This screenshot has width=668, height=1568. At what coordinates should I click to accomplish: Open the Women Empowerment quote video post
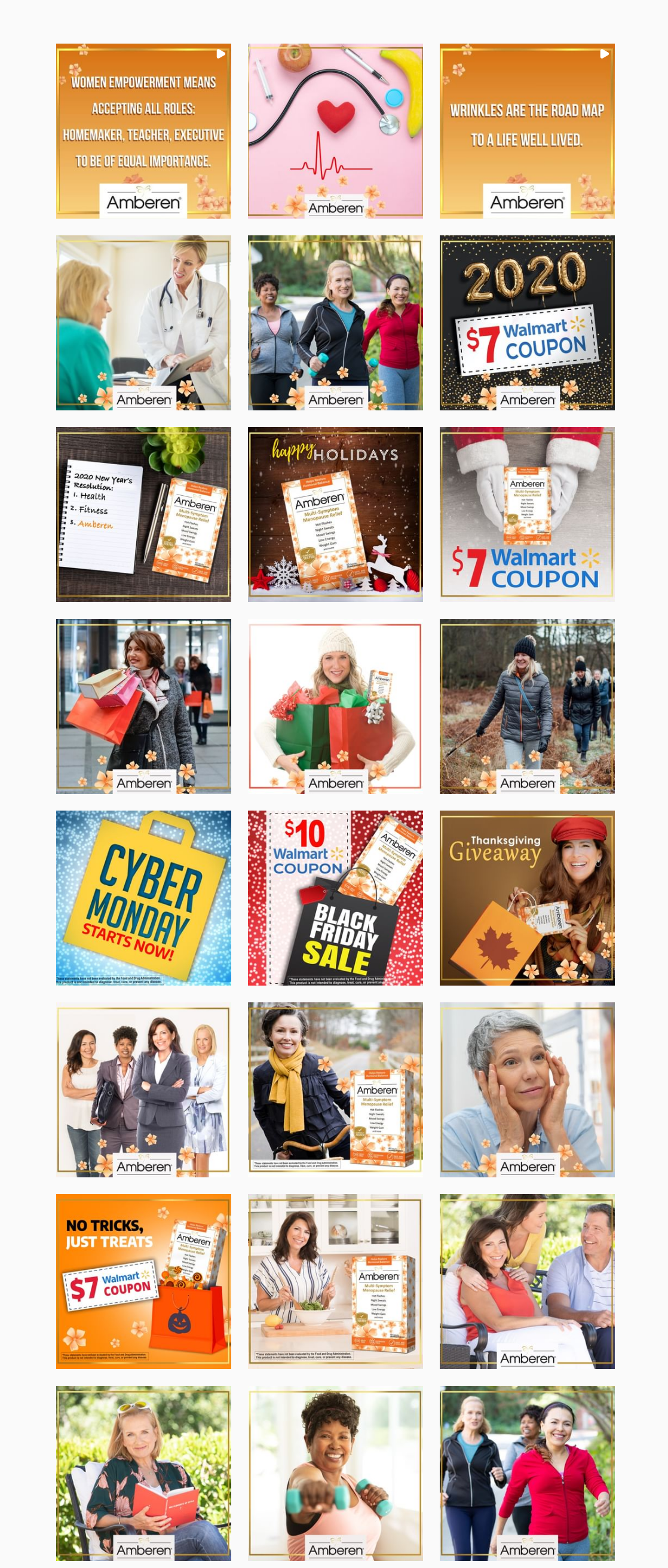pos(143,131)
